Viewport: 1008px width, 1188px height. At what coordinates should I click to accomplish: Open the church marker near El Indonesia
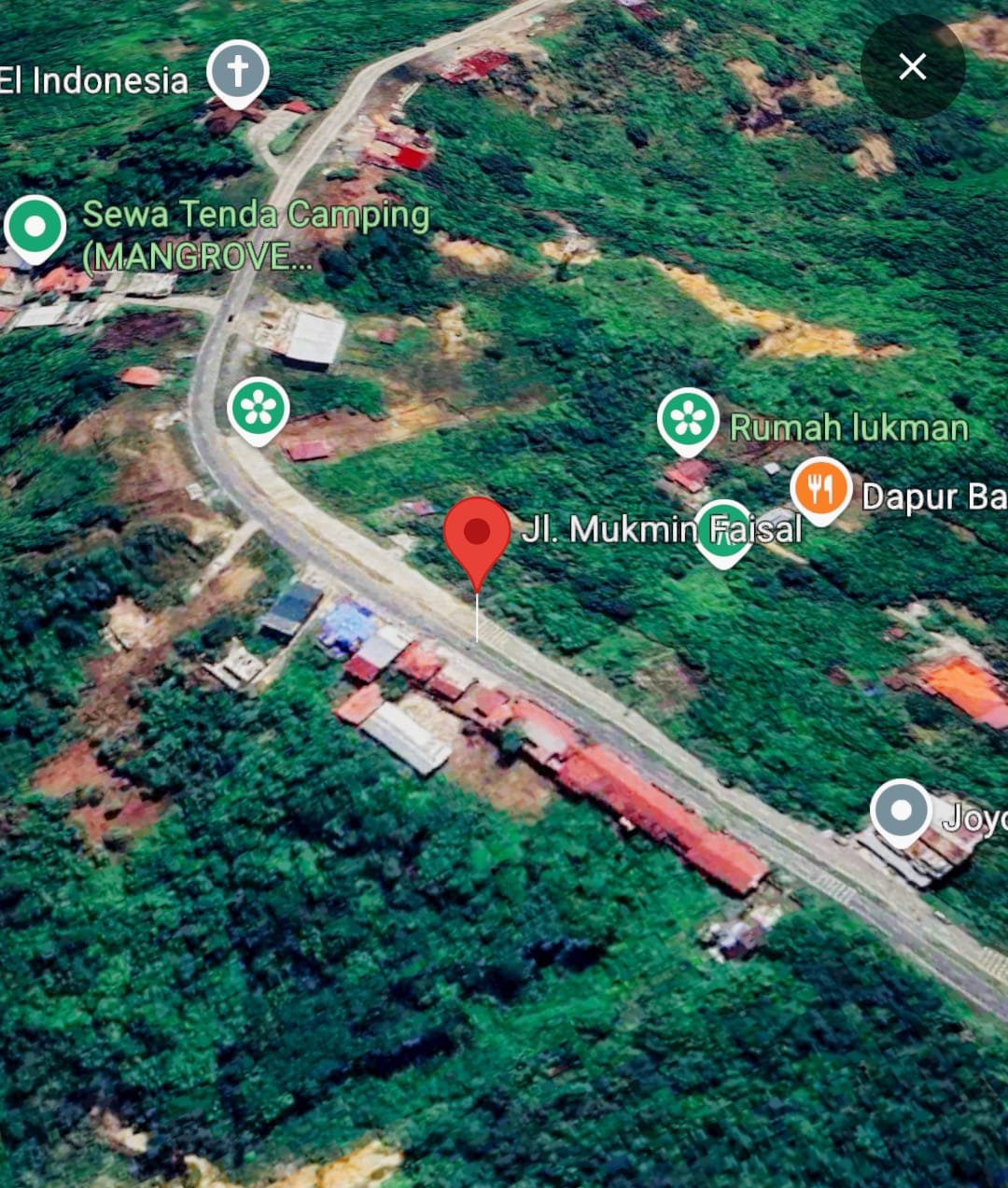[238, 71]
